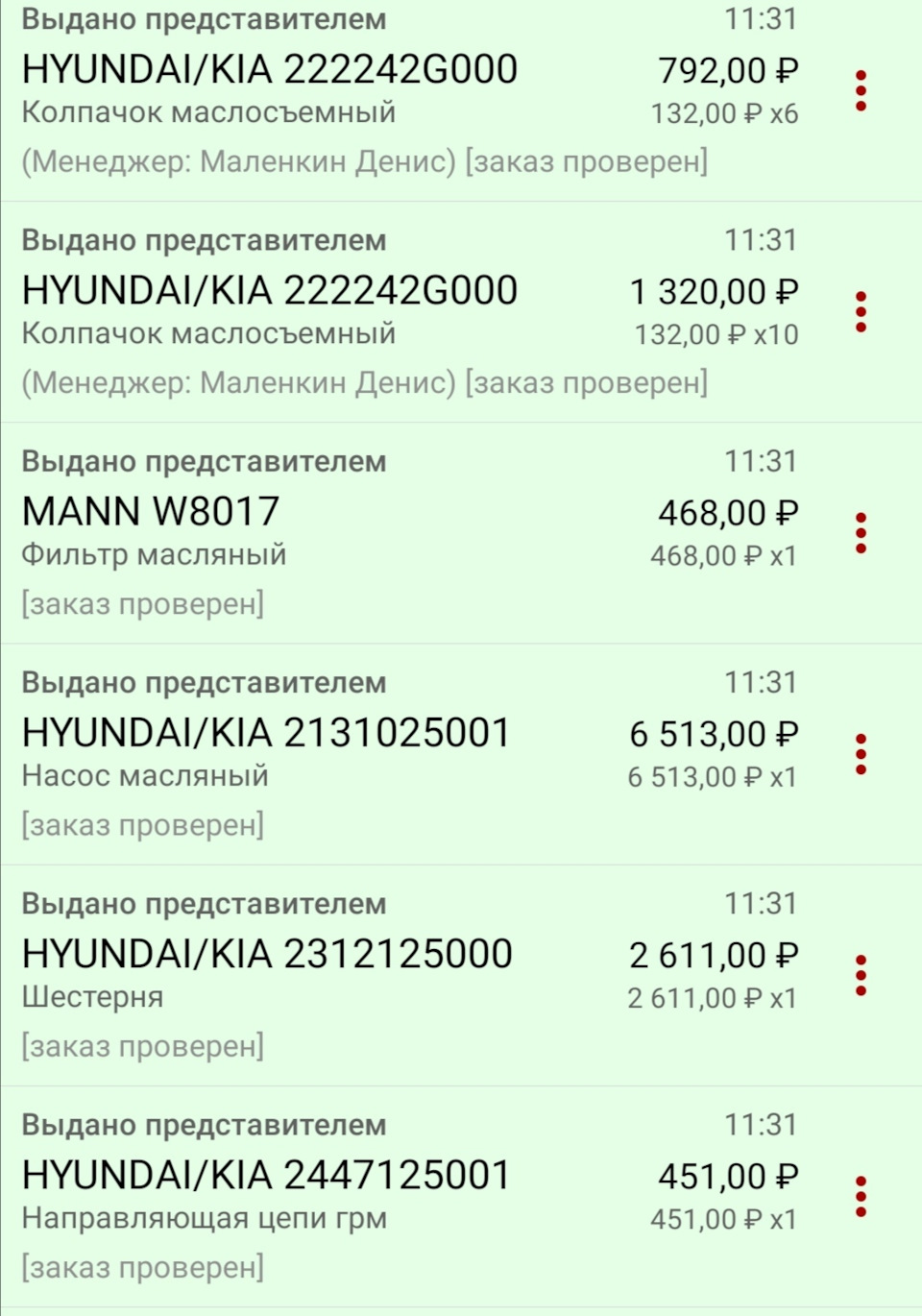The image size is (922, 1316).
Task: Open the MANN W8017 Фильтр масляный order
Action: tap(384, 533)
